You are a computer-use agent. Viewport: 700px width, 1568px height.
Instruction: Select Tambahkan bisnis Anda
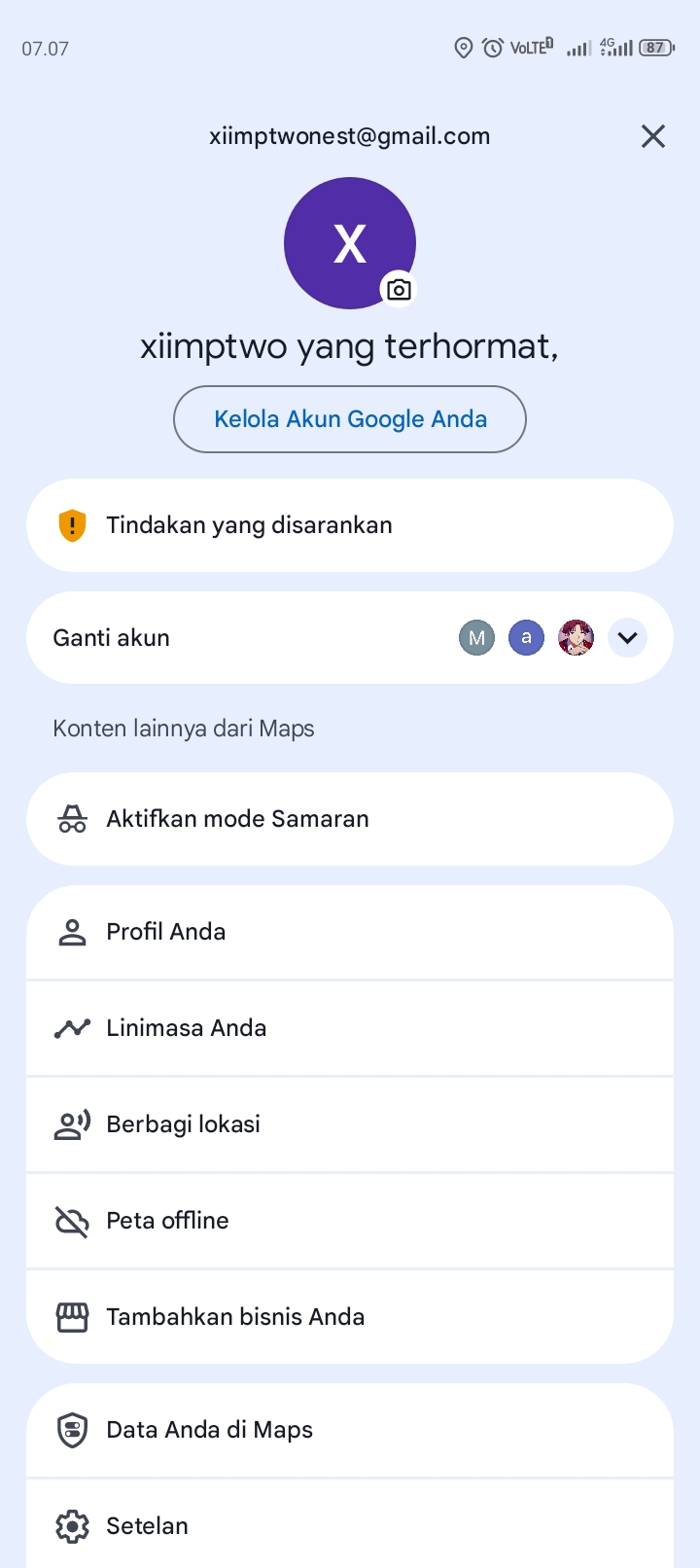(350, 1317)
